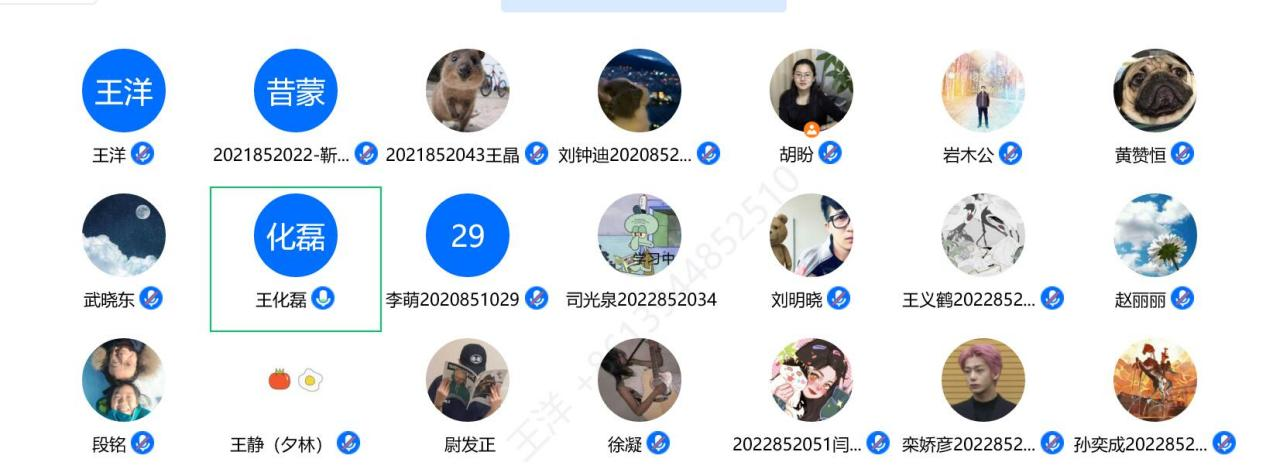Open participant tile 2021852043王晶

tap(467, 91)
